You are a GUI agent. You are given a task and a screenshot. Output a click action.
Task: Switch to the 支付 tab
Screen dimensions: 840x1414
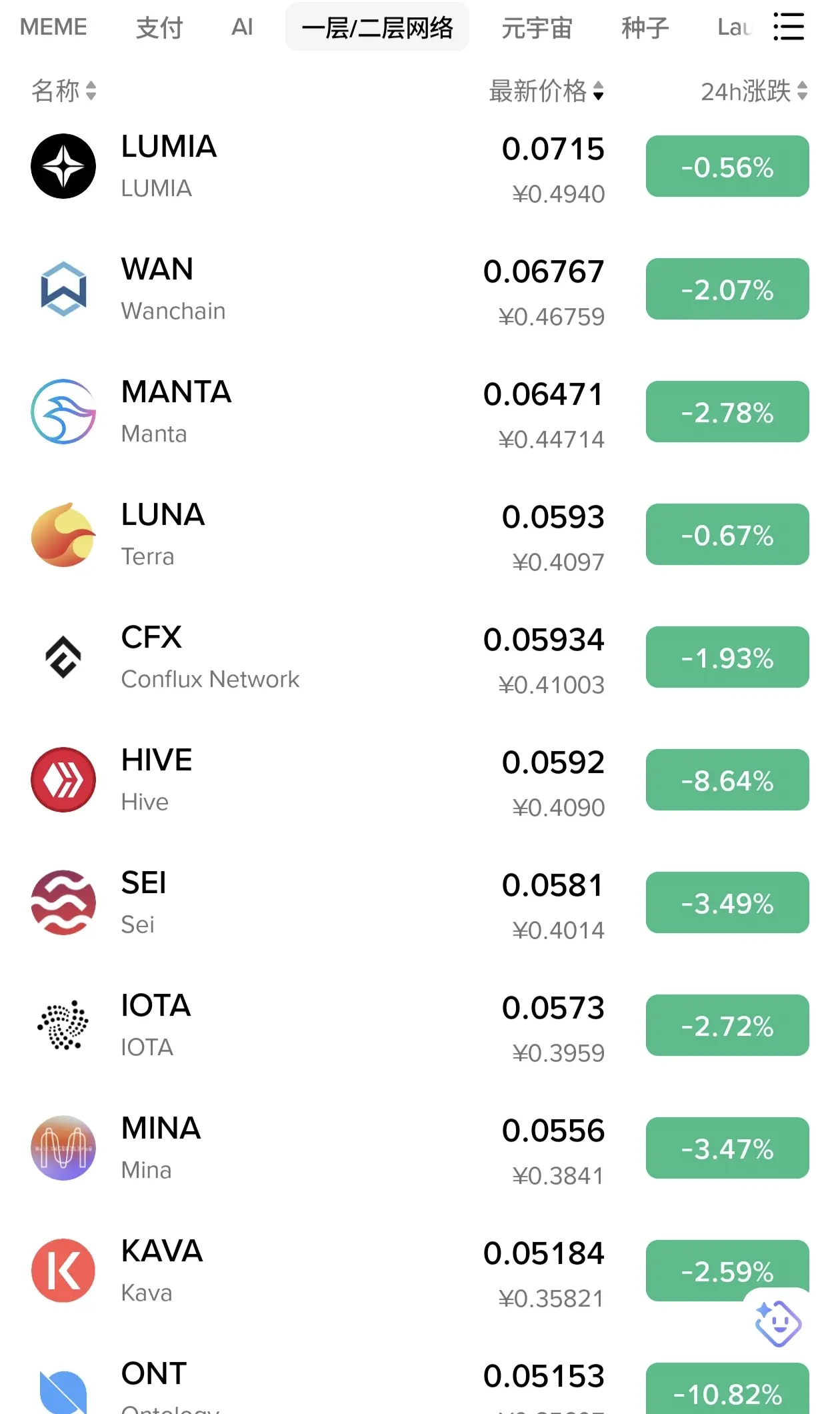(x=159, y=27)
